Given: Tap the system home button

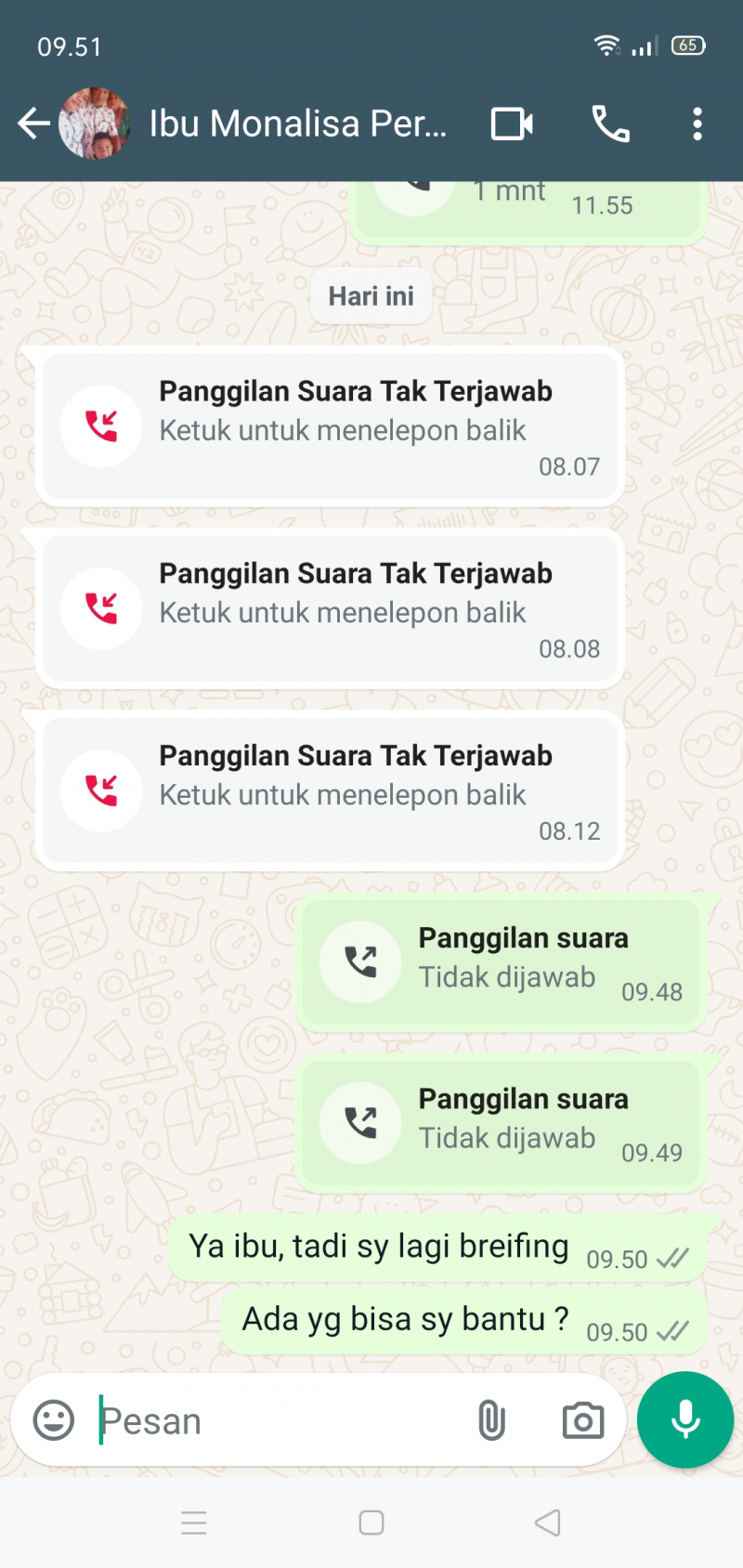Looking at the screenshot, I should click(x=371, y=1522).
